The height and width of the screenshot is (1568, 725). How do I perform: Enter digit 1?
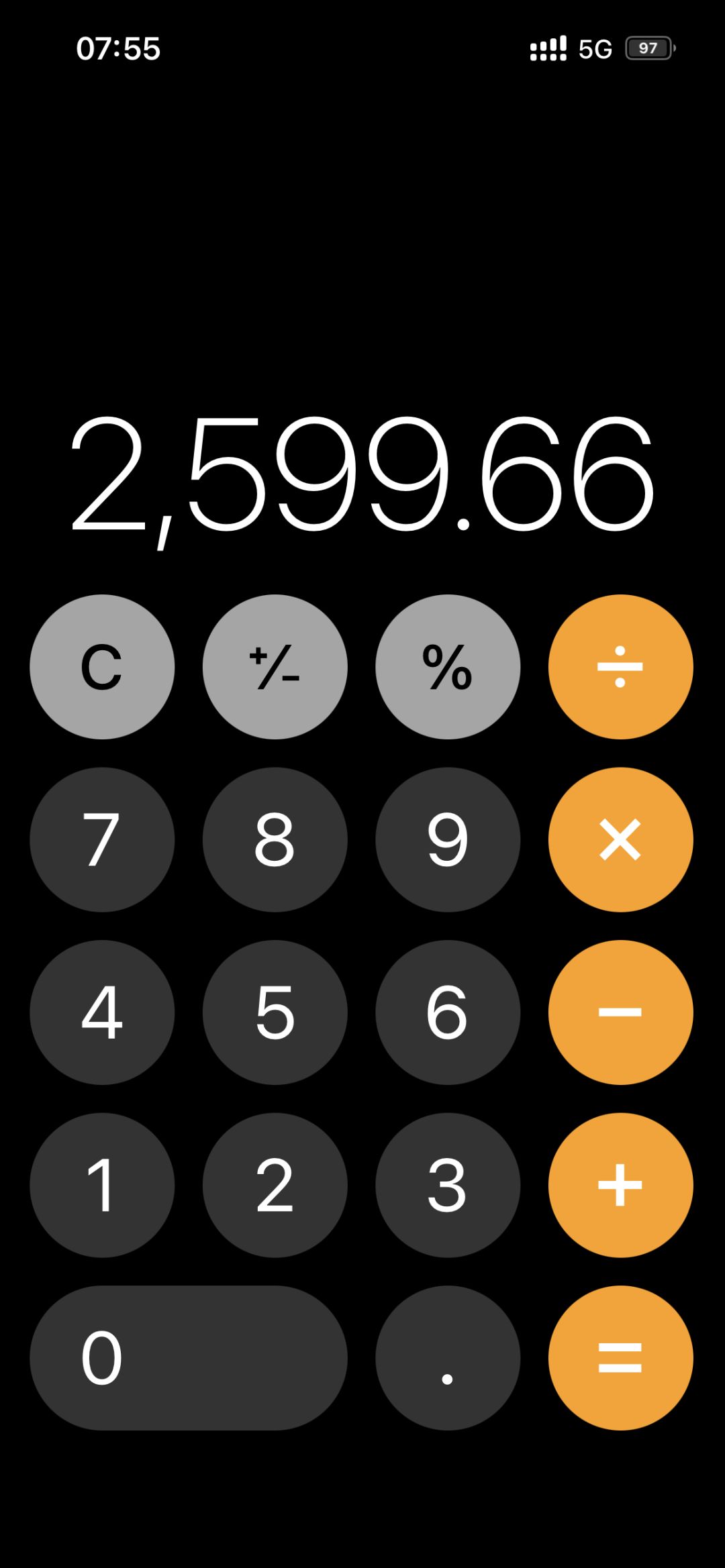(x=102, y=1185)
